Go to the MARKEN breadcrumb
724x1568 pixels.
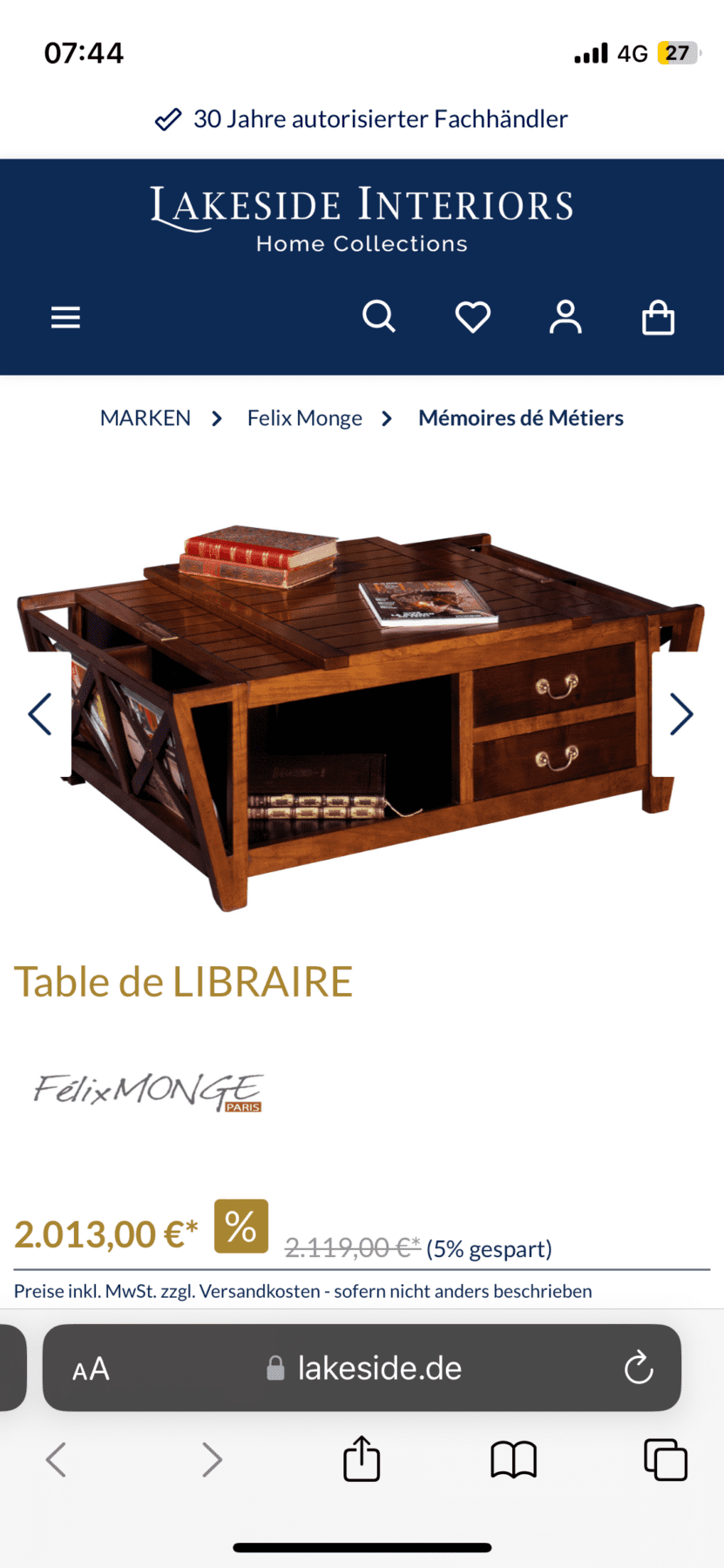(x=145, y=418)
